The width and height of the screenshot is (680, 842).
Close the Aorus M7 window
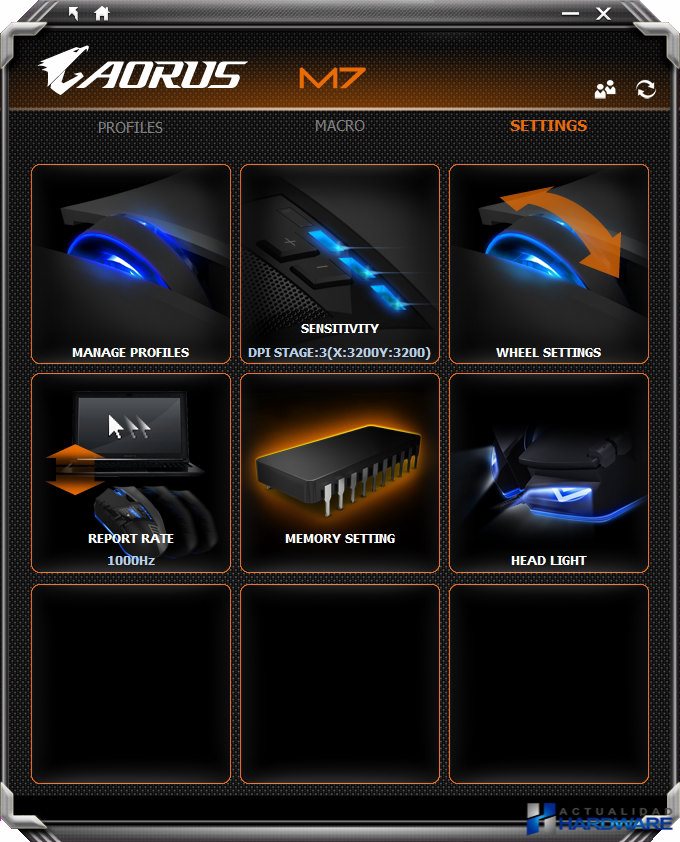click(x=603, y=13)
